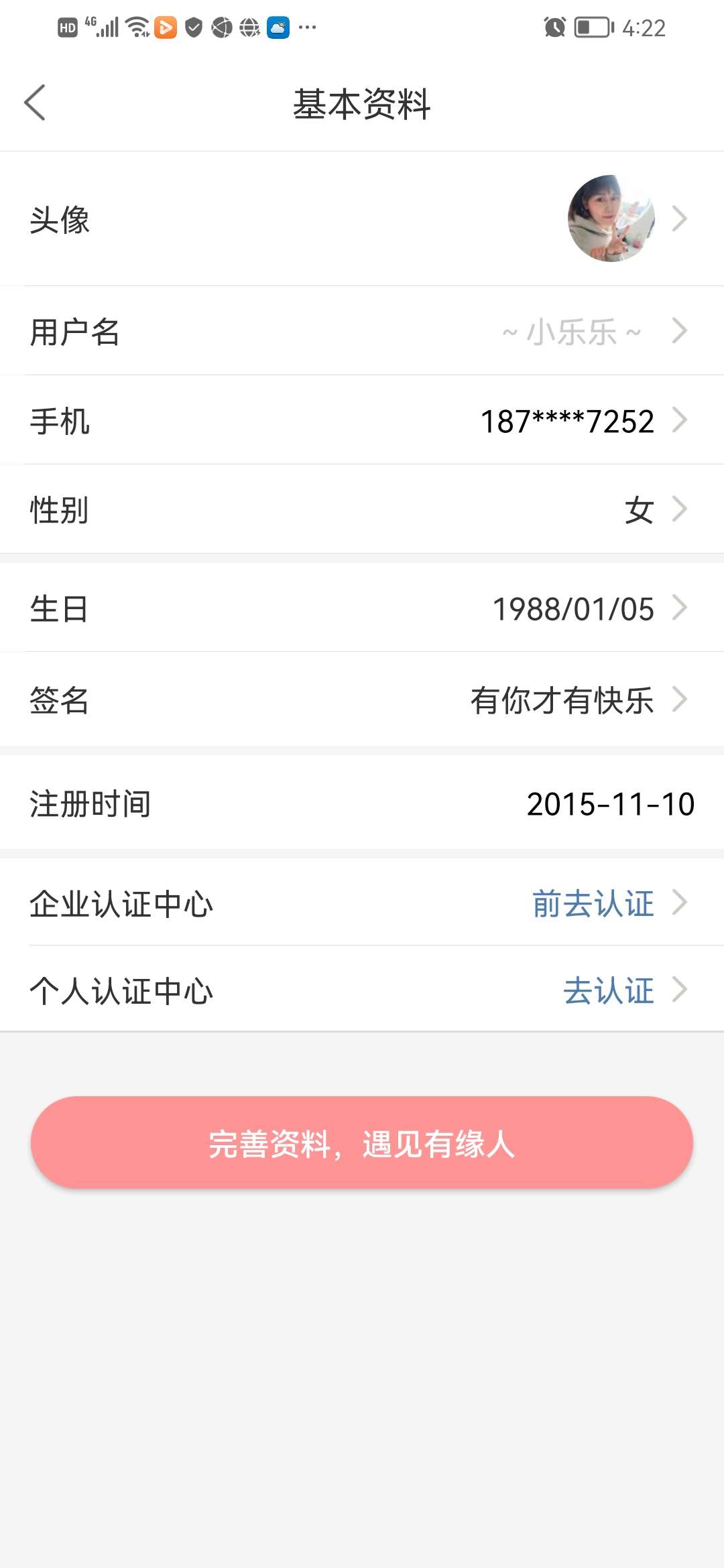The height and width of the screenshot is (1568, 724).
Task: Edit the 生日 birthday row
Action: pyautogui.click(x=362, y=608)
